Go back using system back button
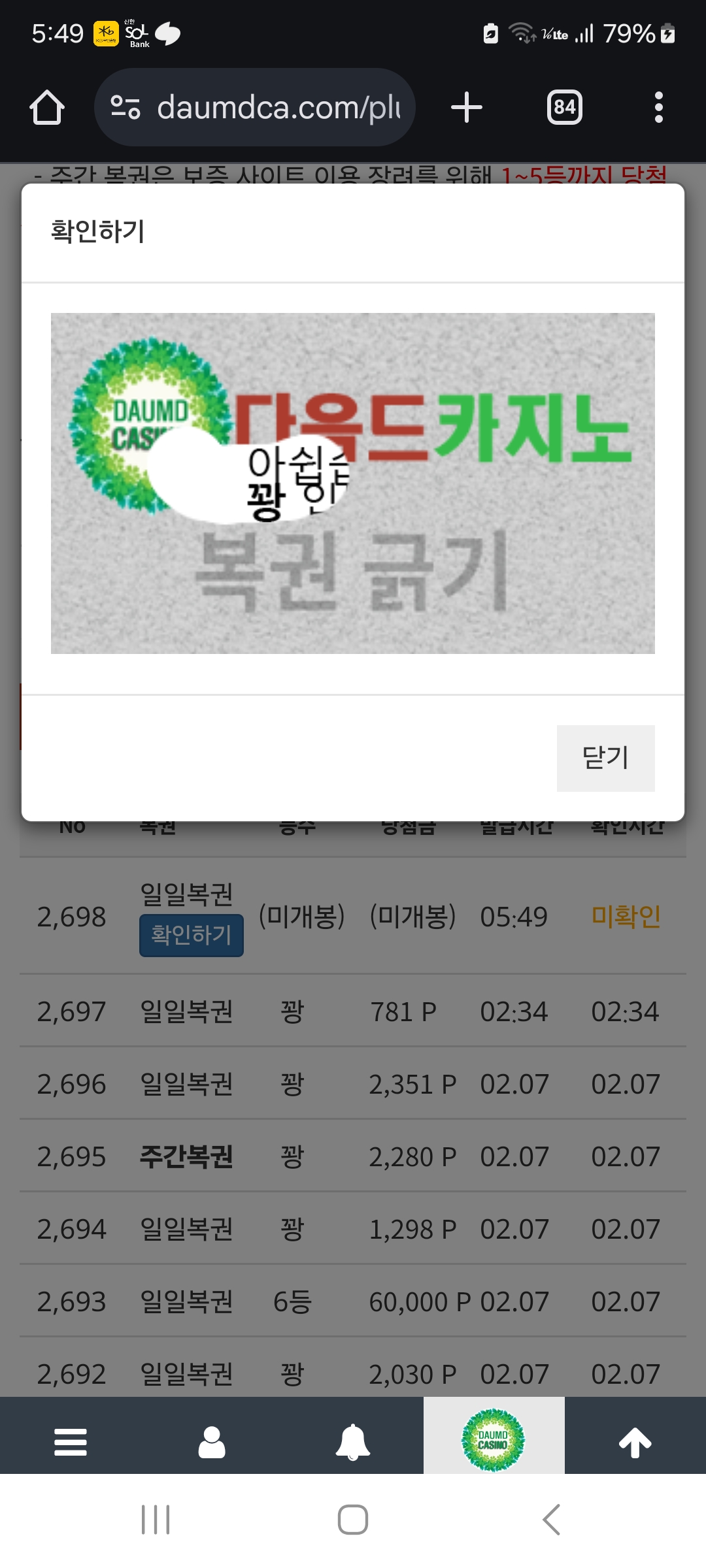706x1568 pixels. [551, 1519]
